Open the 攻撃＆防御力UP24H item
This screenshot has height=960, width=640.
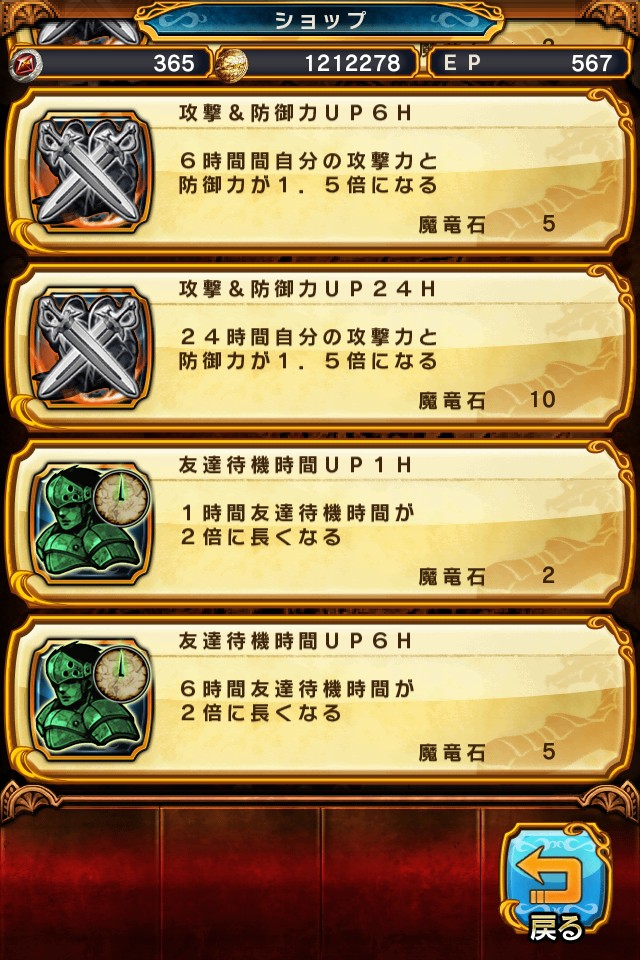point(320,348)
